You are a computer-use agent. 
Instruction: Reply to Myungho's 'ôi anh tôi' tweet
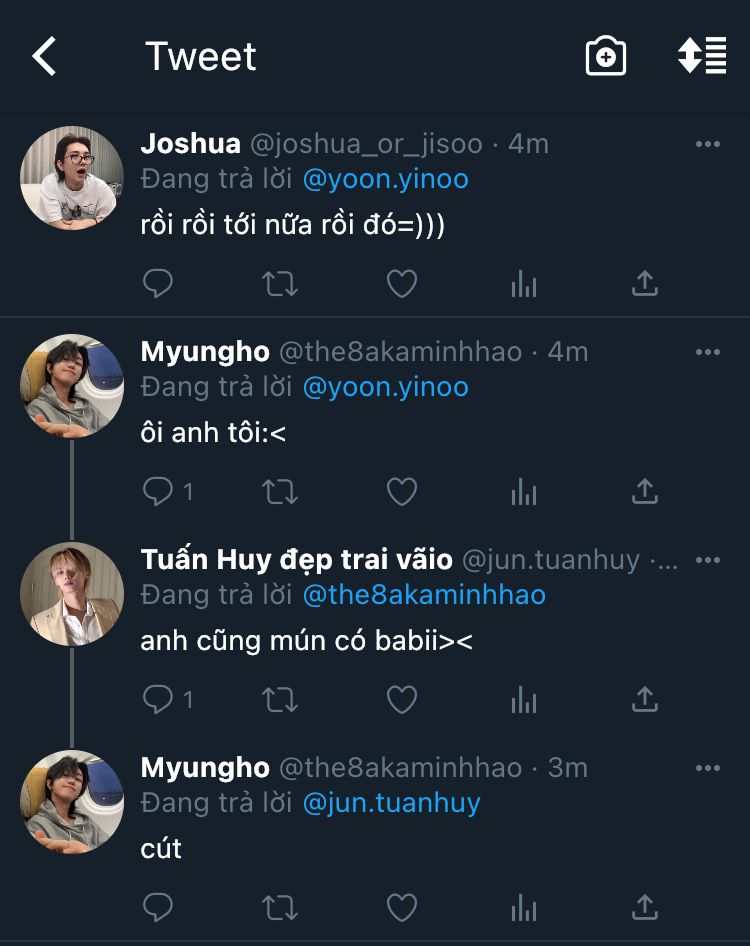pyautogui.click(x=158, y=491)
